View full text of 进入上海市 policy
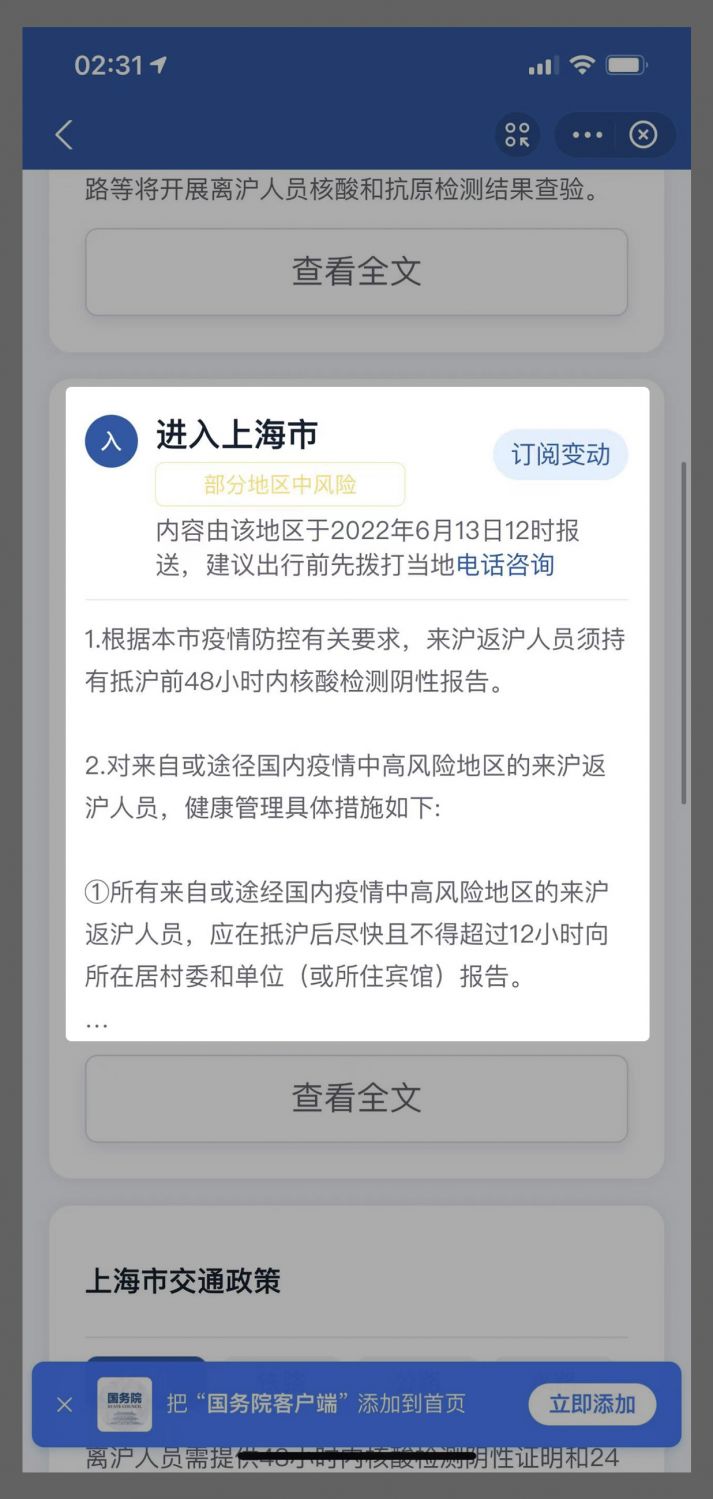This screenshot has width=713, height=1499. pos(356,1098)
